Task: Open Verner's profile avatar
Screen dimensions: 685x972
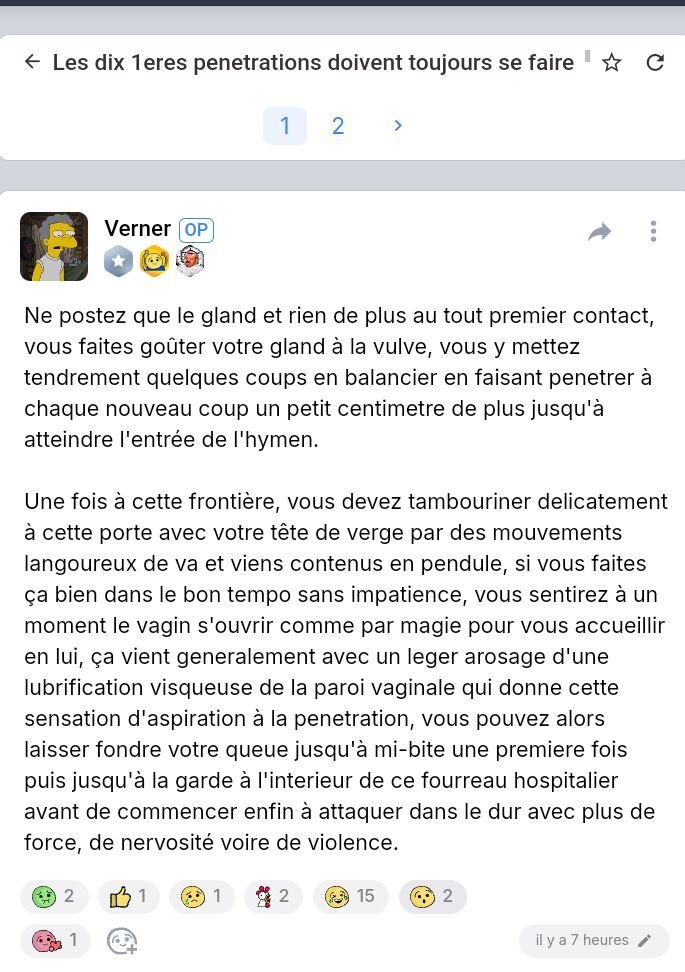Action: (x=54, y=246)
